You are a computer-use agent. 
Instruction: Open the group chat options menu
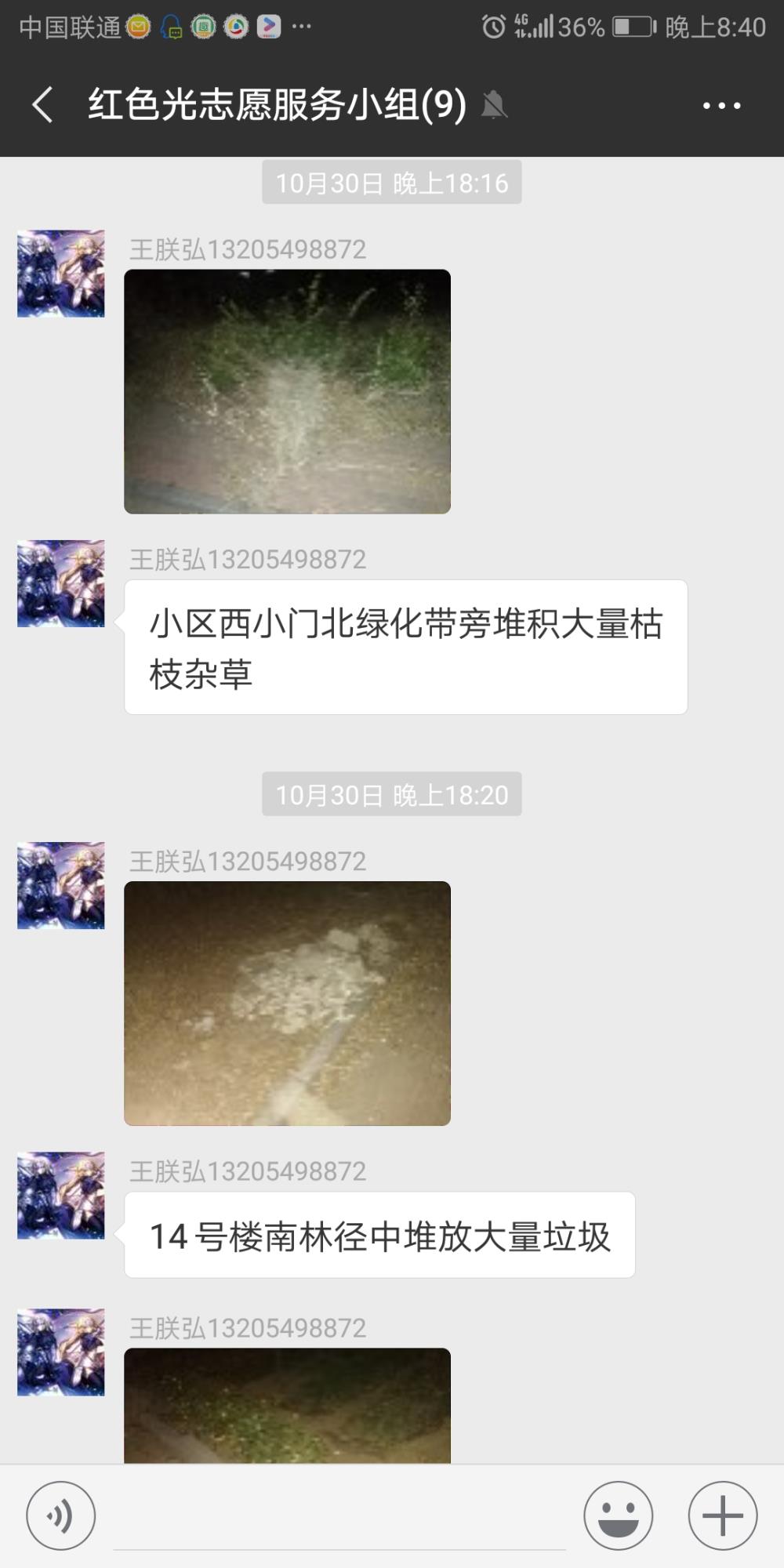[721, 105]
